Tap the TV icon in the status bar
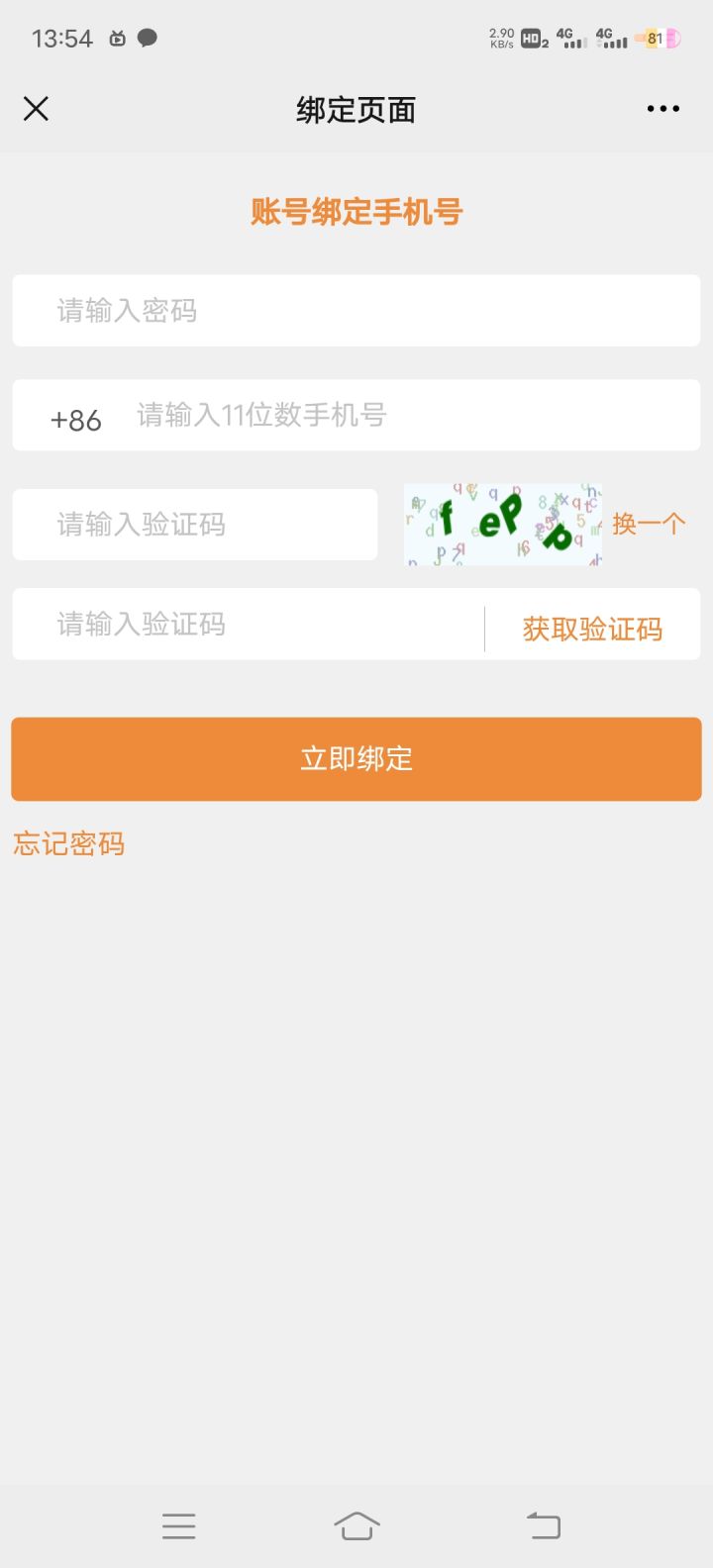The image size is (713, 1568). (x=118, y=39)
